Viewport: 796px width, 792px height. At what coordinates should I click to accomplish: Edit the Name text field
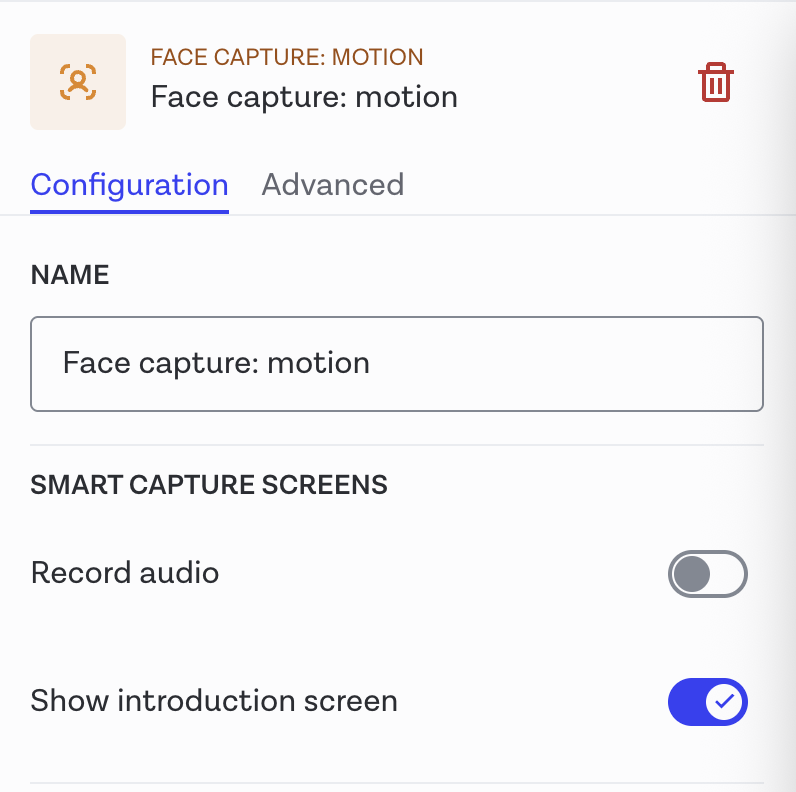396,364
